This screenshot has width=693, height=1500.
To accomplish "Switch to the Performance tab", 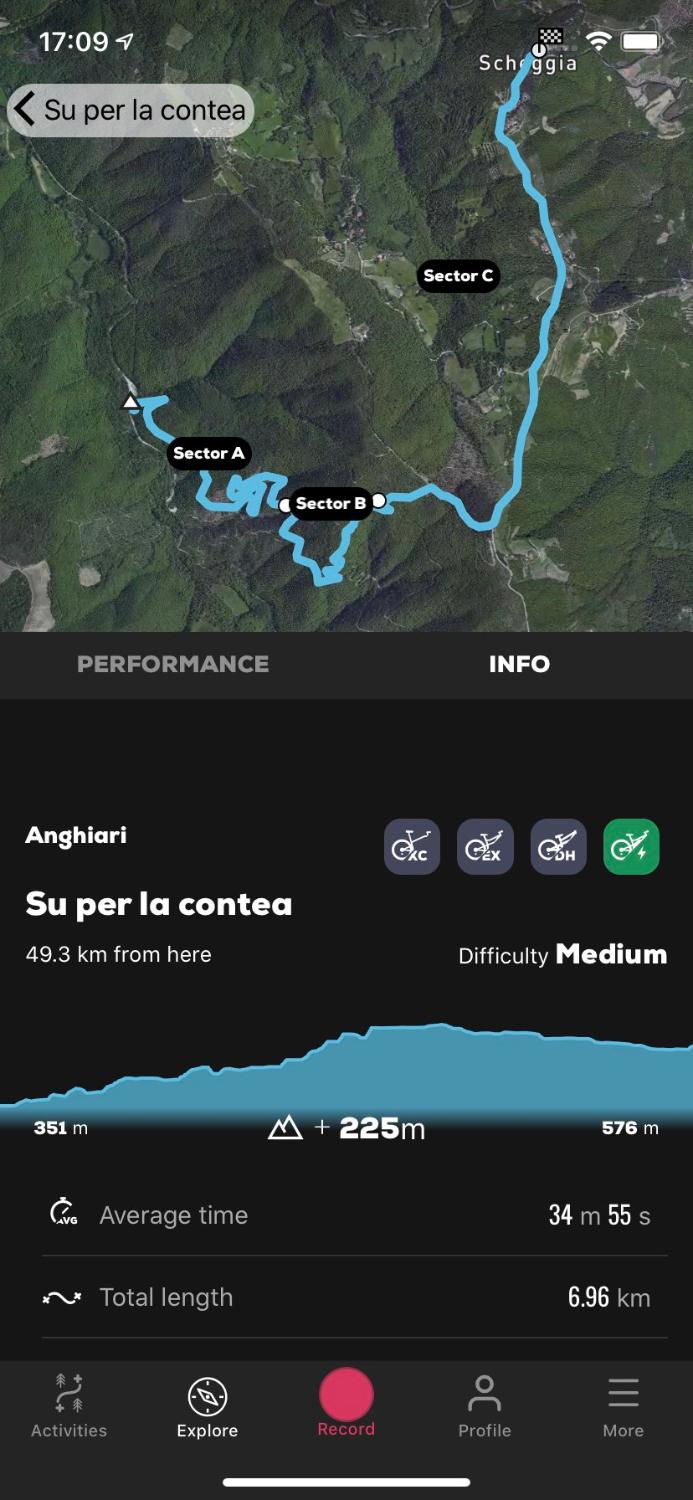I will click(x=173, y=664).
